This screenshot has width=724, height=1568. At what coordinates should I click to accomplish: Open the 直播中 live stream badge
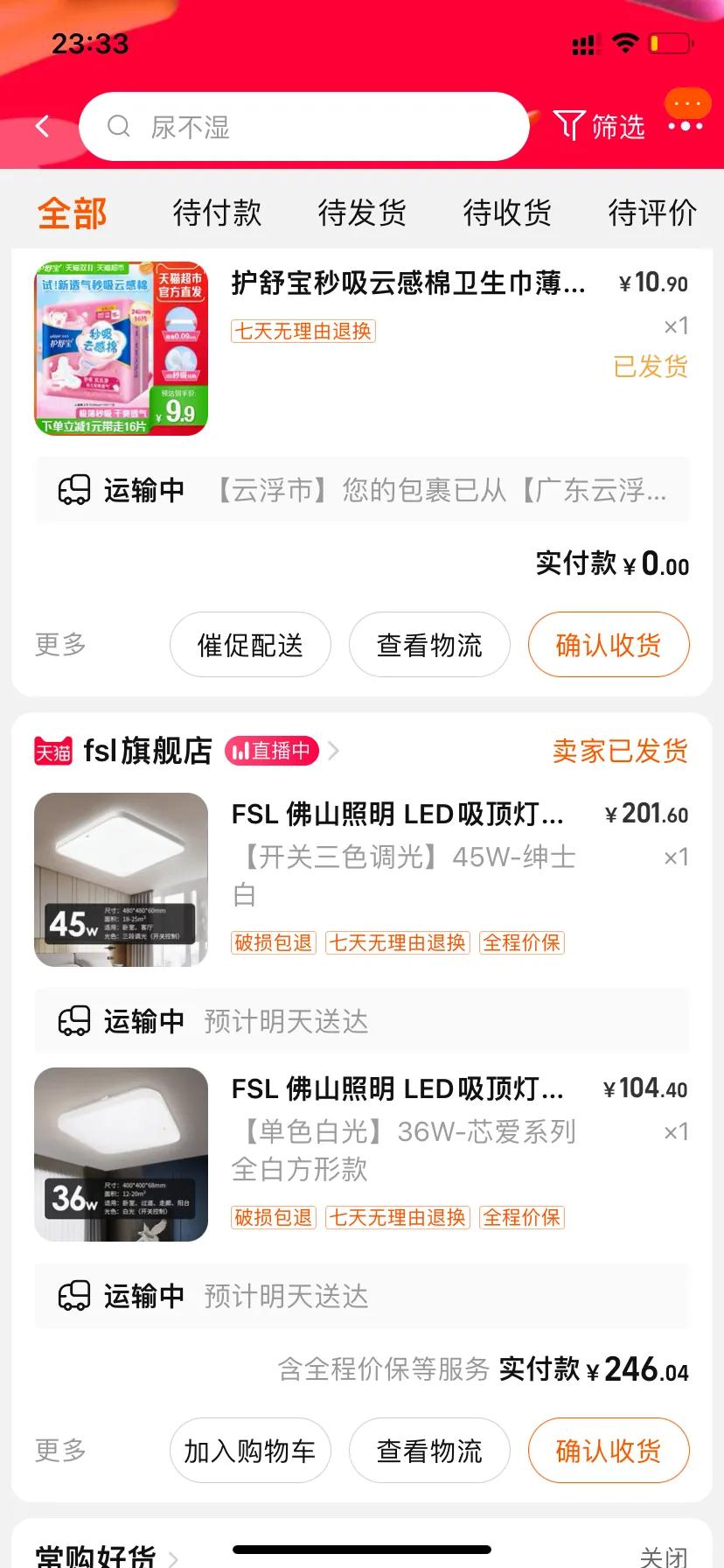[272, 750]
